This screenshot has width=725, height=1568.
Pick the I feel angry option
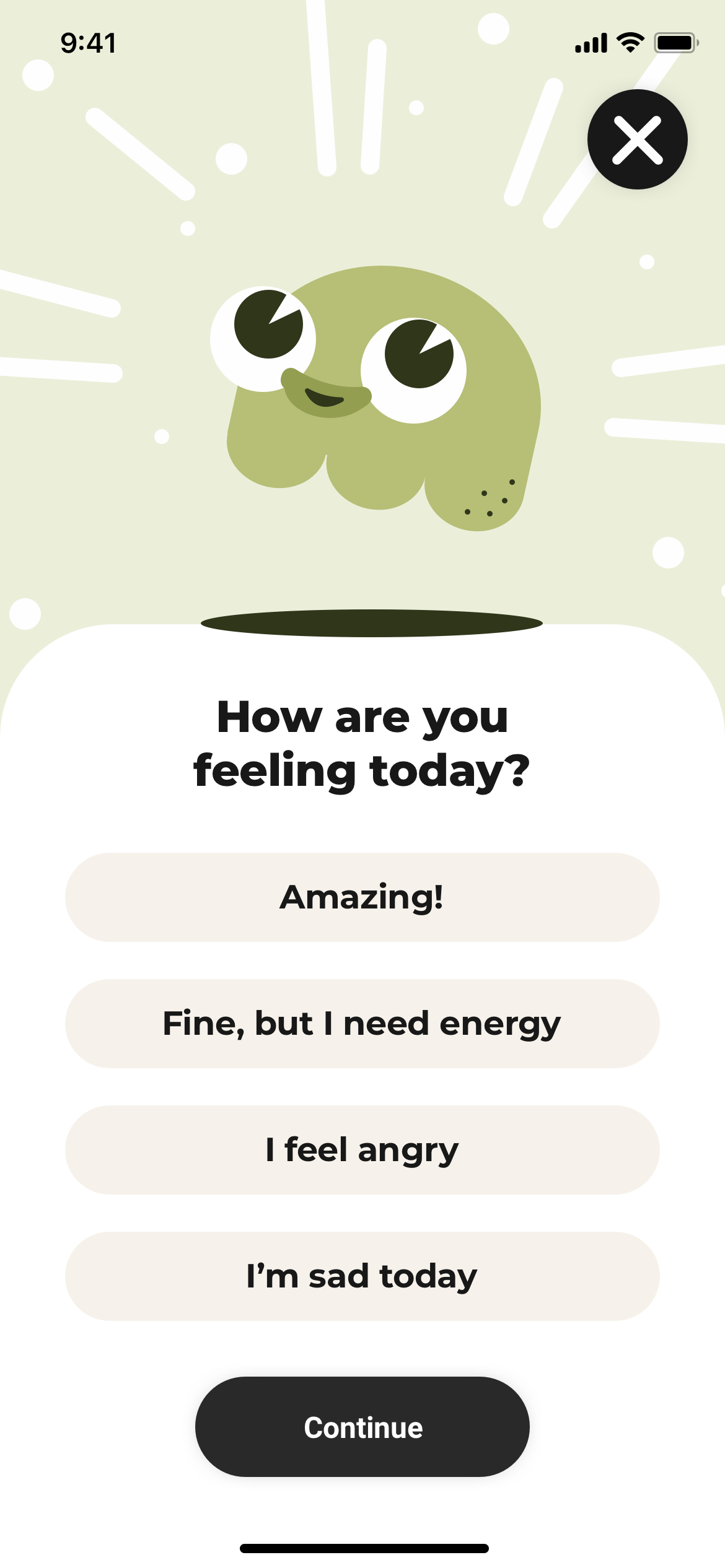coord(362,1150)
